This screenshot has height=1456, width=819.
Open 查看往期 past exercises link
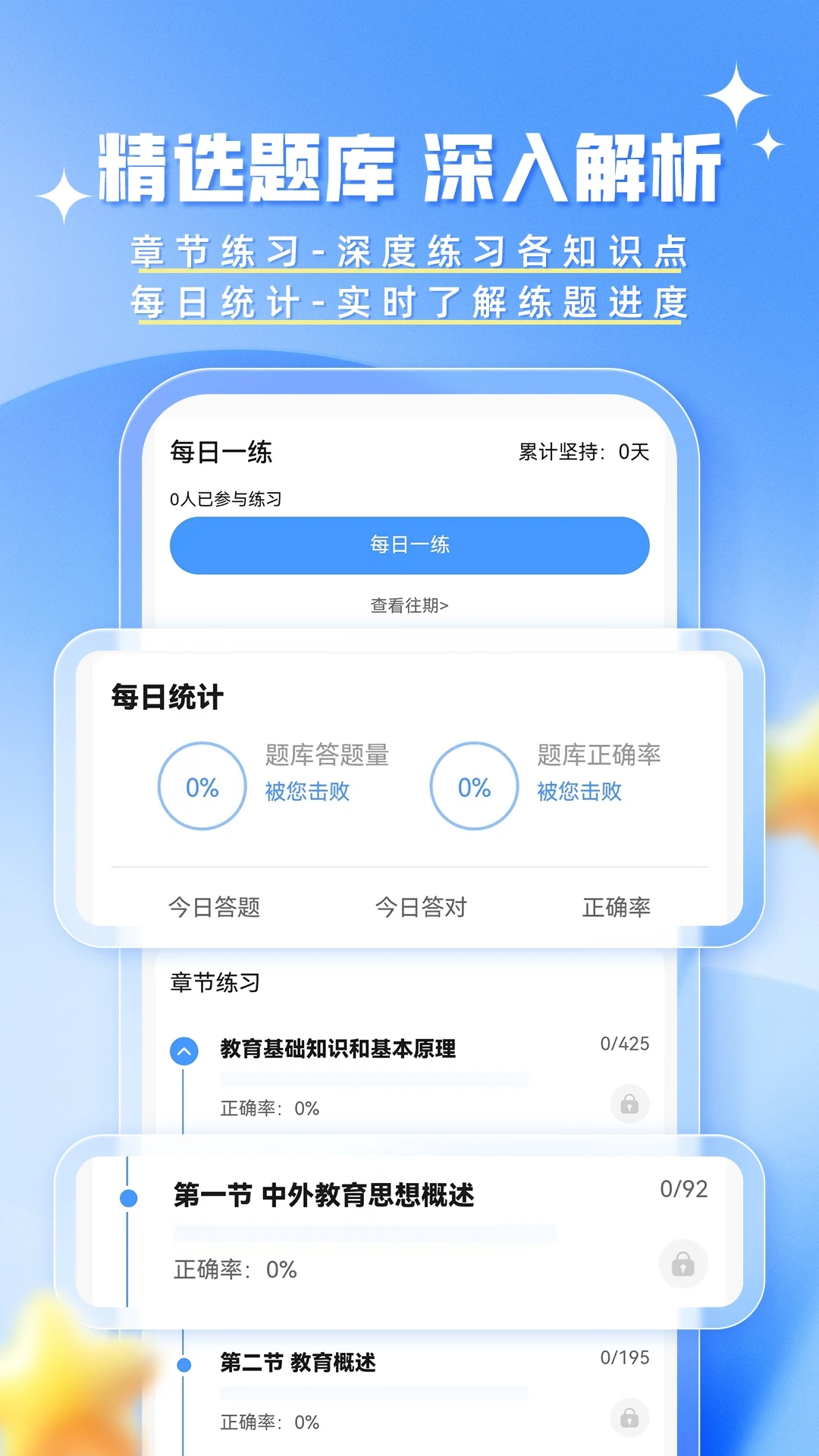[409, 604]
